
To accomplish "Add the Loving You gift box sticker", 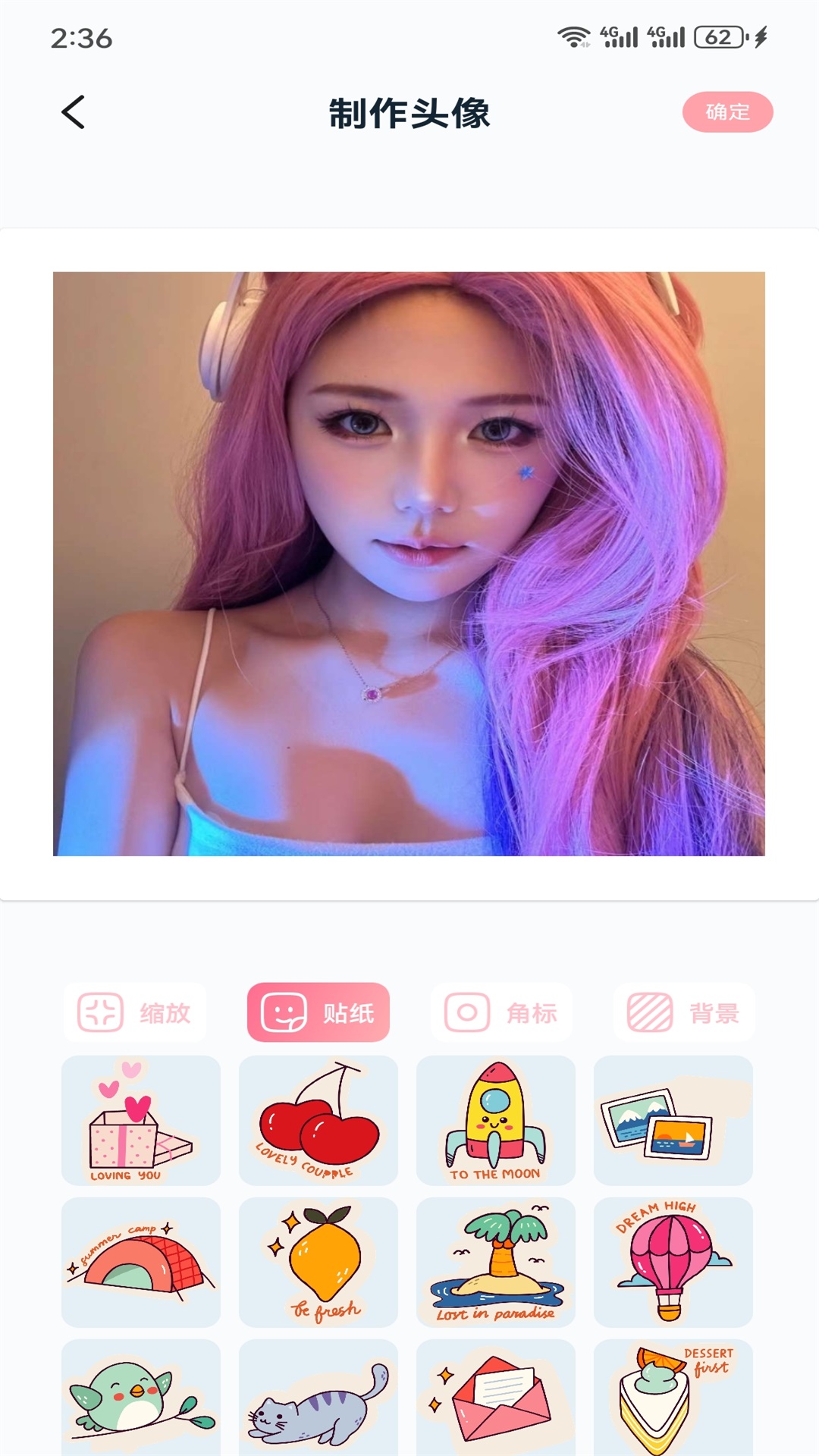I will (x=141, y=1120).
